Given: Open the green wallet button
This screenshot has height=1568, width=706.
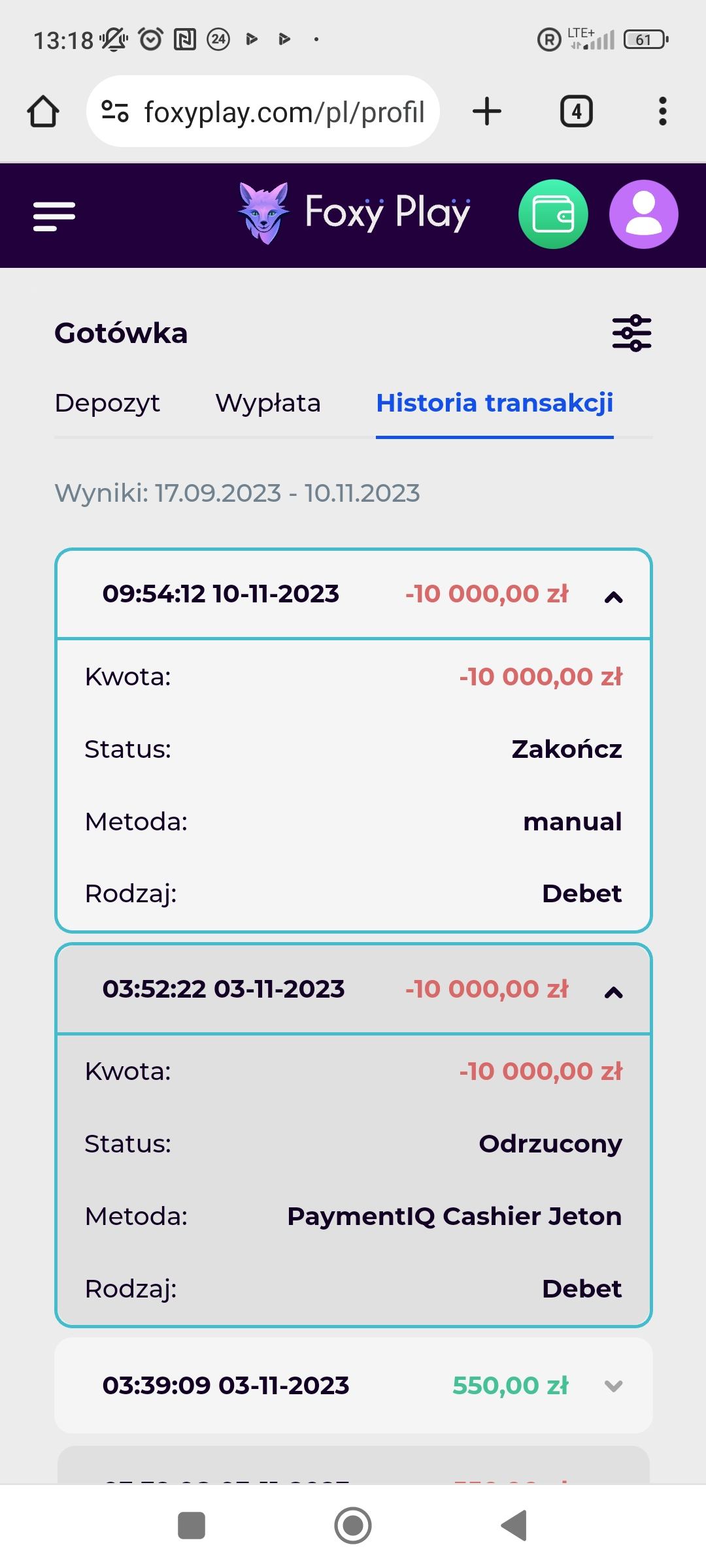Looking at the screenshot, I should (553, 214).
